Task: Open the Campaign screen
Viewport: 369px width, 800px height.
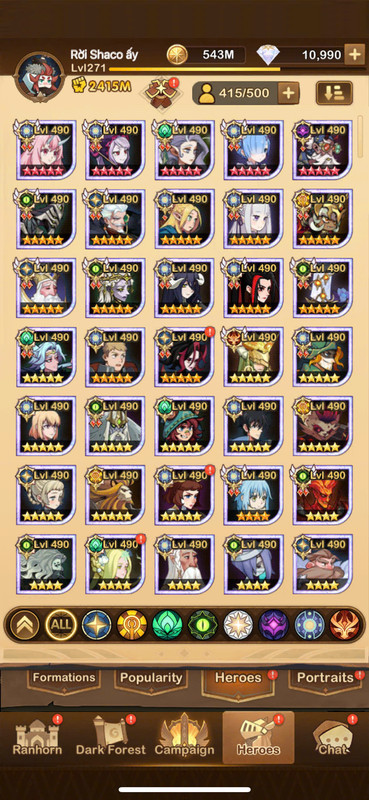Action: click(x=184, y=737)
